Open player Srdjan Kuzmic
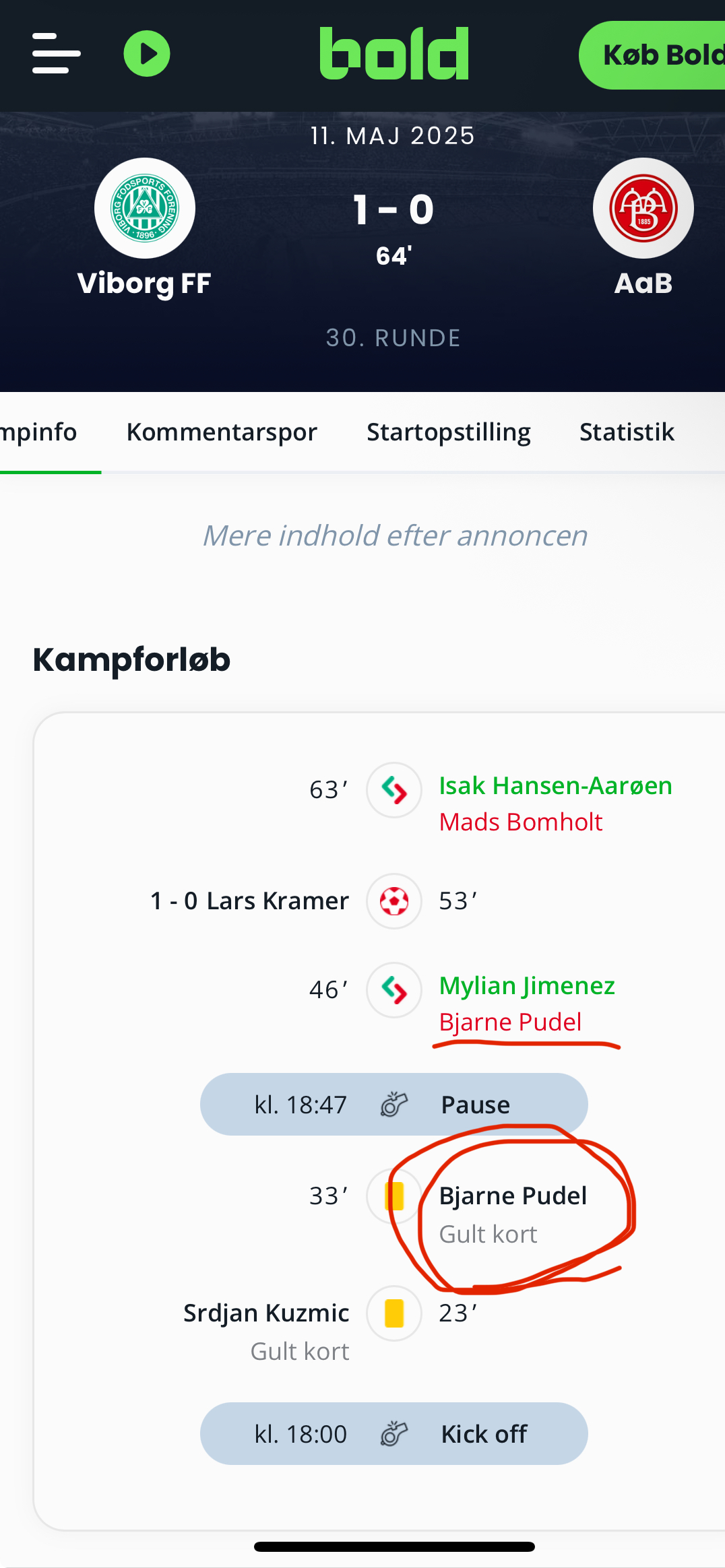This screenshot has height=1568, width=725. (266, 1313)
